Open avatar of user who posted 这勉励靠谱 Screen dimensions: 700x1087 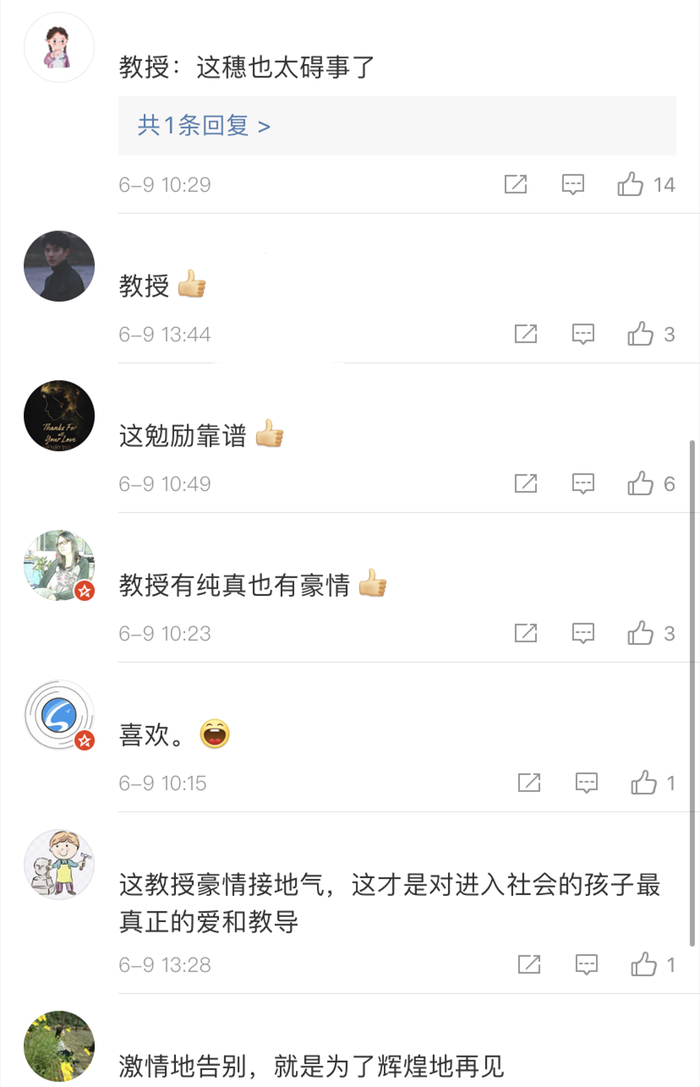coord(59,416)
